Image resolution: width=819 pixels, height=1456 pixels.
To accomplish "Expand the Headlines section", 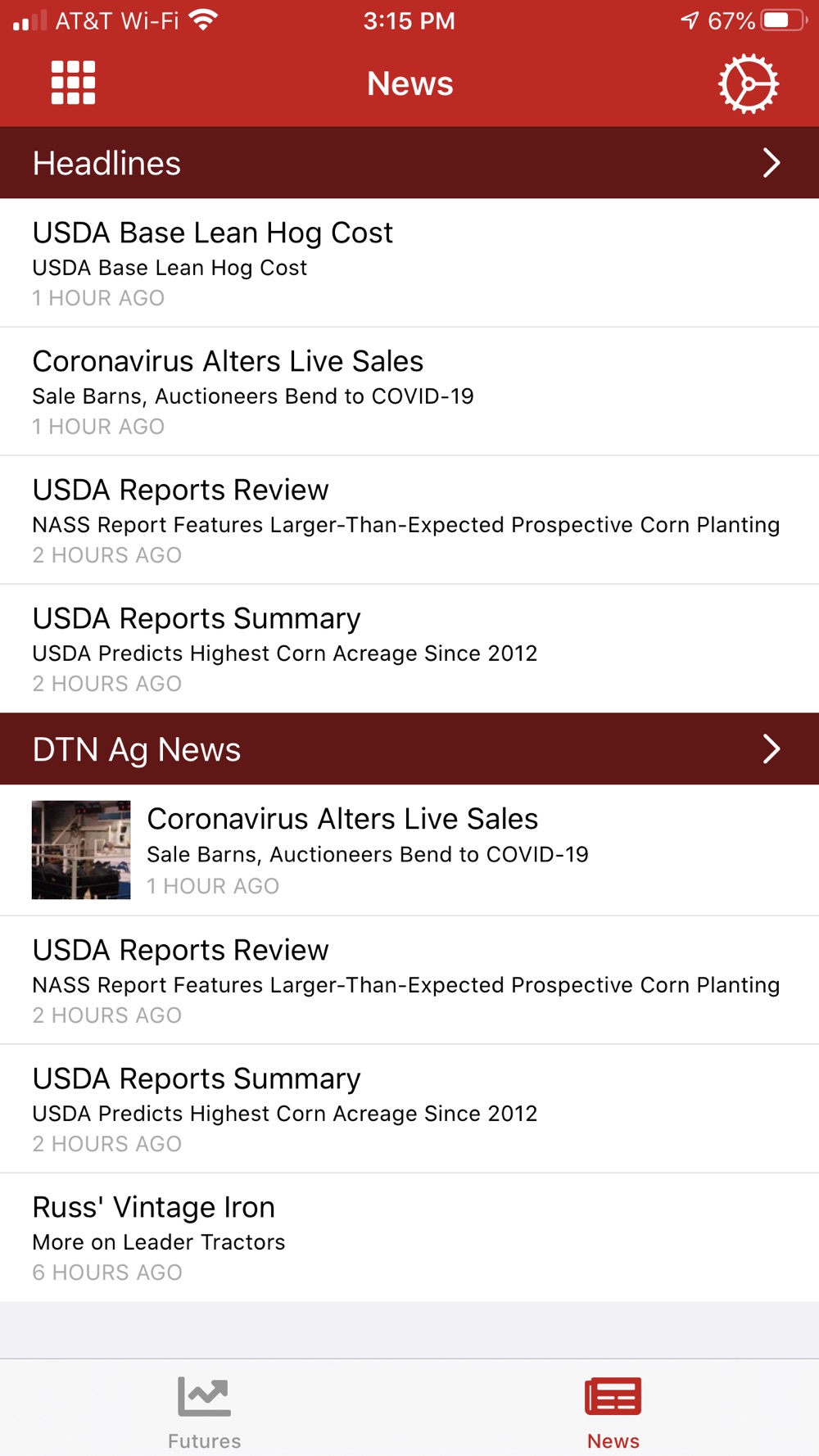I will (409, 163).
